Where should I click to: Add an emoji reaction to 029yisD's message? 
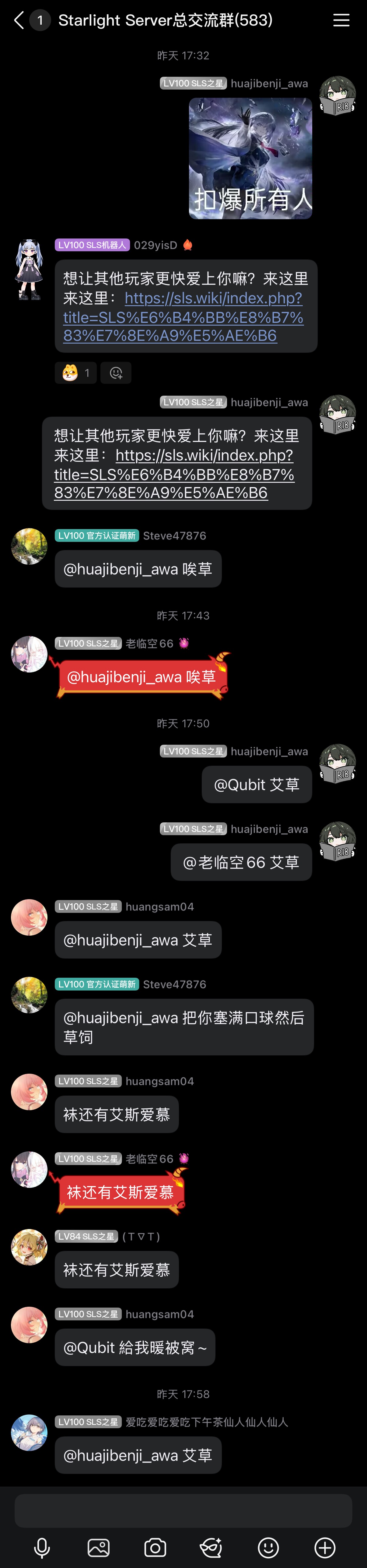116,373
